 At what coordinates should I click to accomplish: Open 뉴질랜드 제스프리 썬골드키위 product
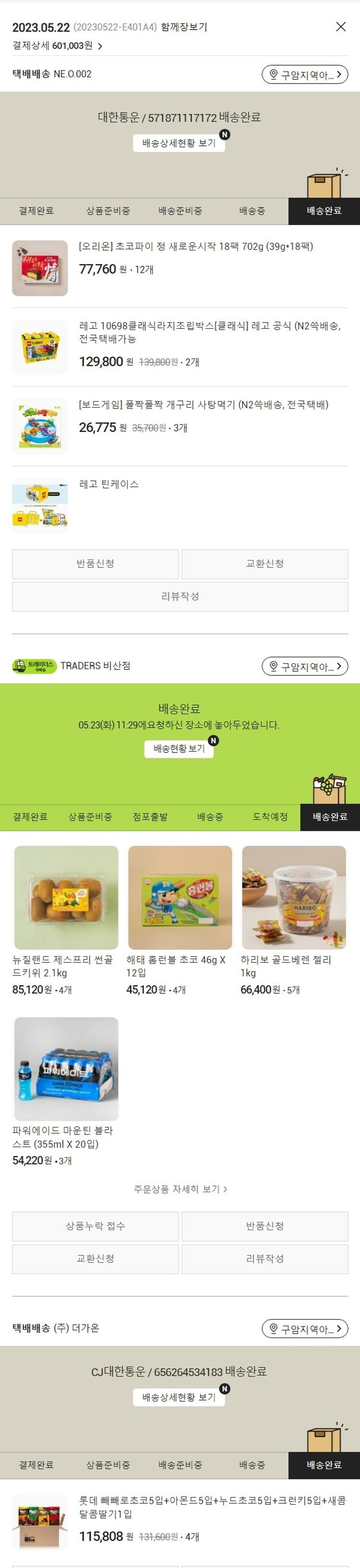click(66, 898)
